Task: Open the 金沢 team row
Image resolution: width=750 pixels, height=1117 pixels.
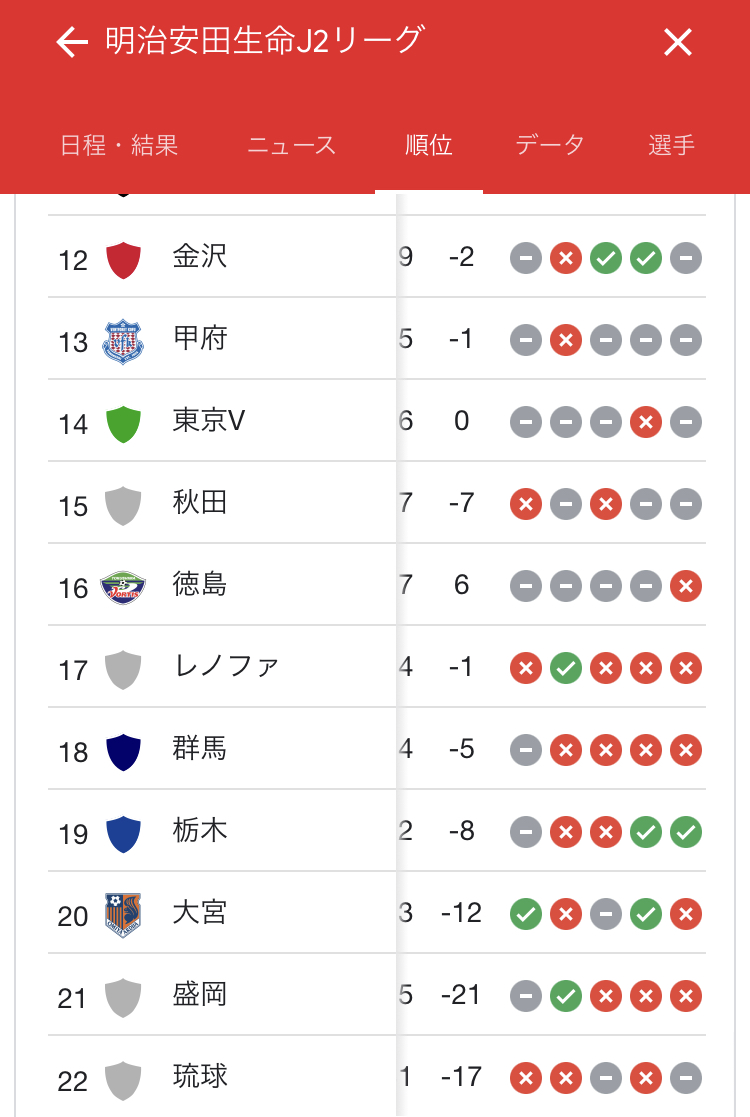Action: click(x=200, y=258)
